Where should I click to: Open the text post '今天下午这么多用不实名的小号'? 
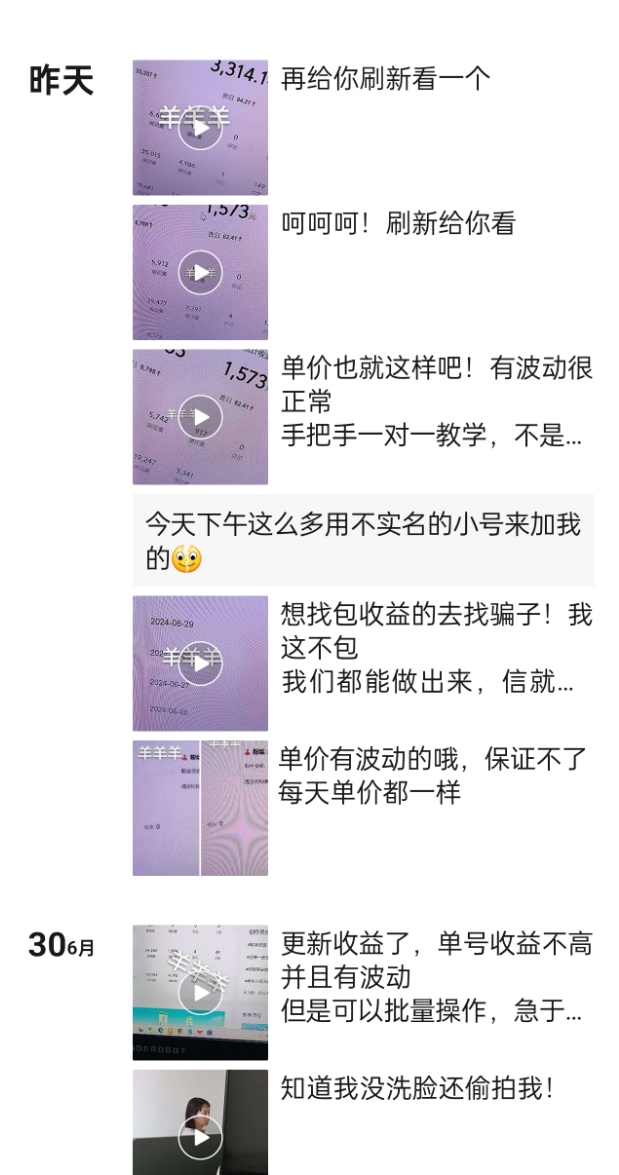click(363, 540)
